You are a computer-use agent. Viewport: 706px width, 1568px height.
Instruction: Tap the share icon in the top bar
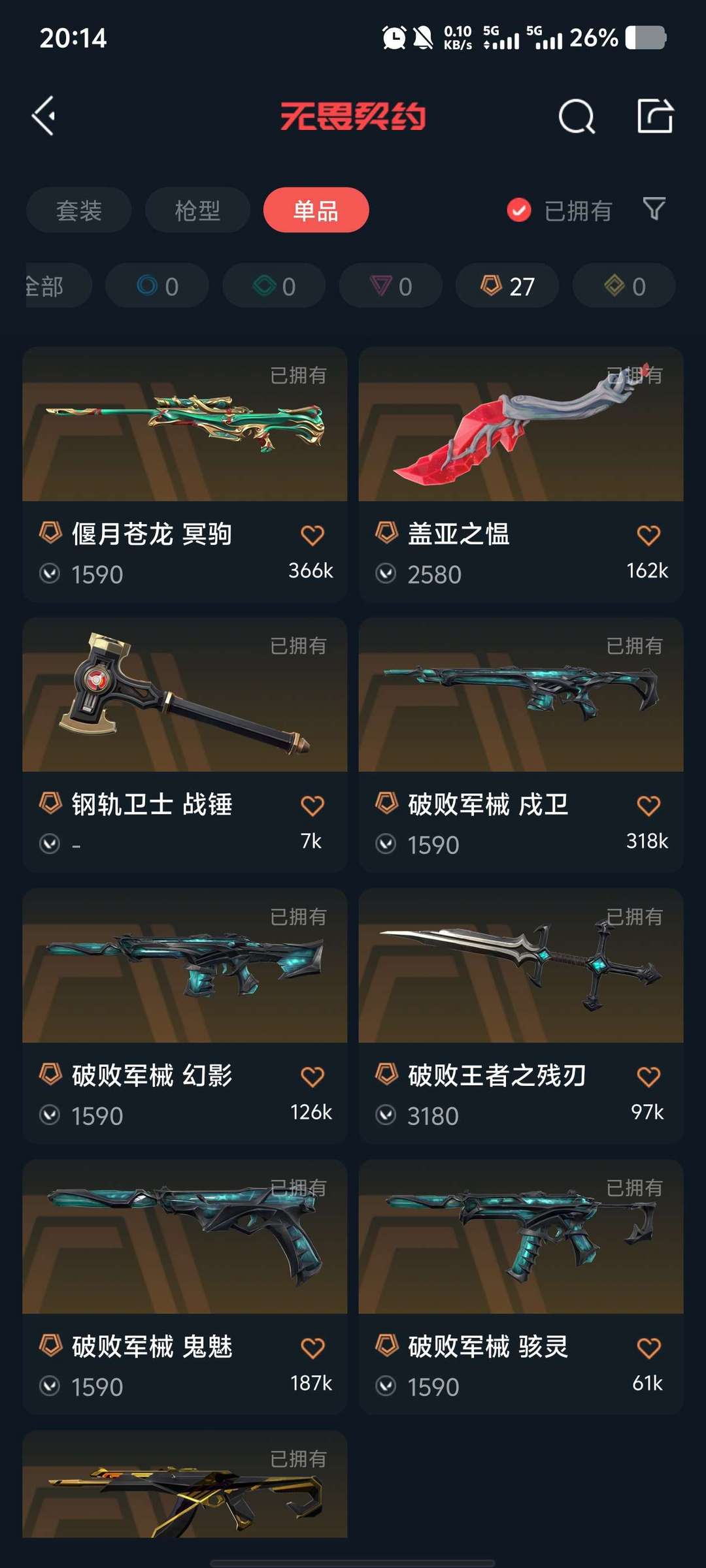656,118
